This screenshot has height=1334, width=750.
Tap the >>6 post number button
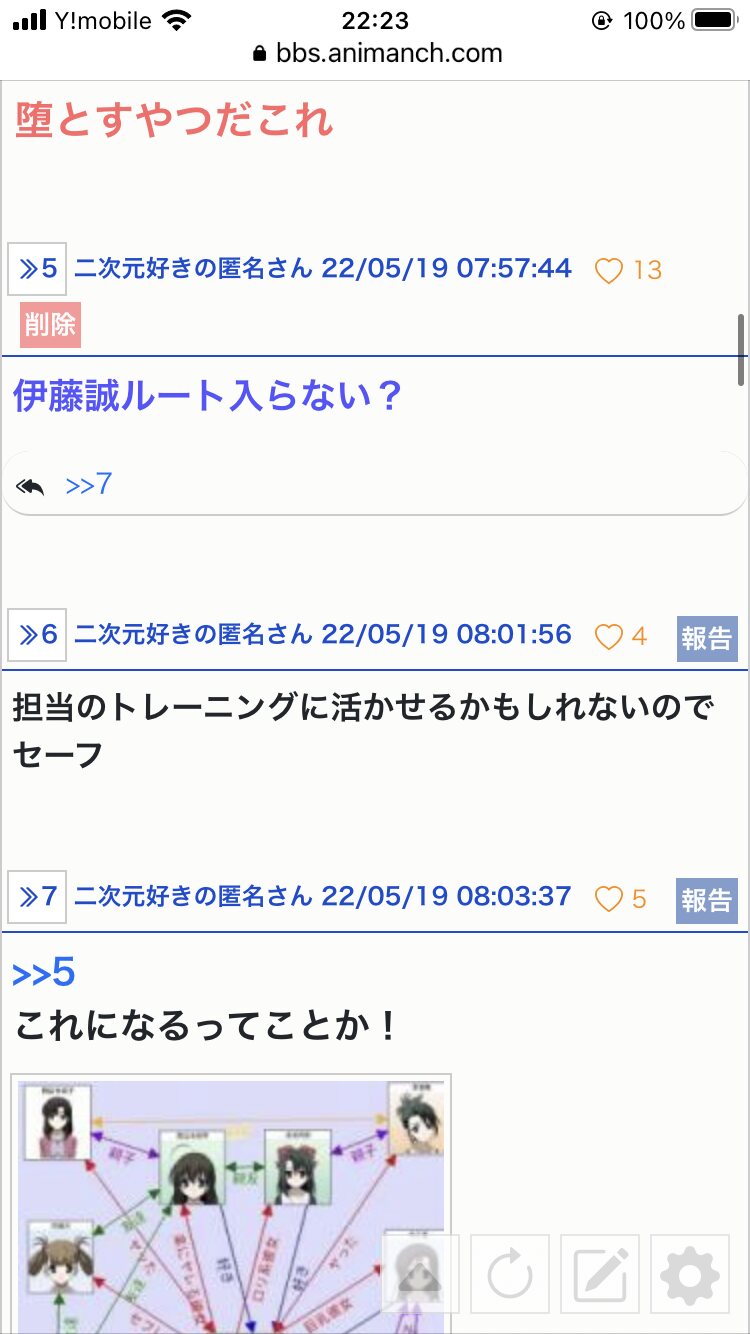pos(37,635)
